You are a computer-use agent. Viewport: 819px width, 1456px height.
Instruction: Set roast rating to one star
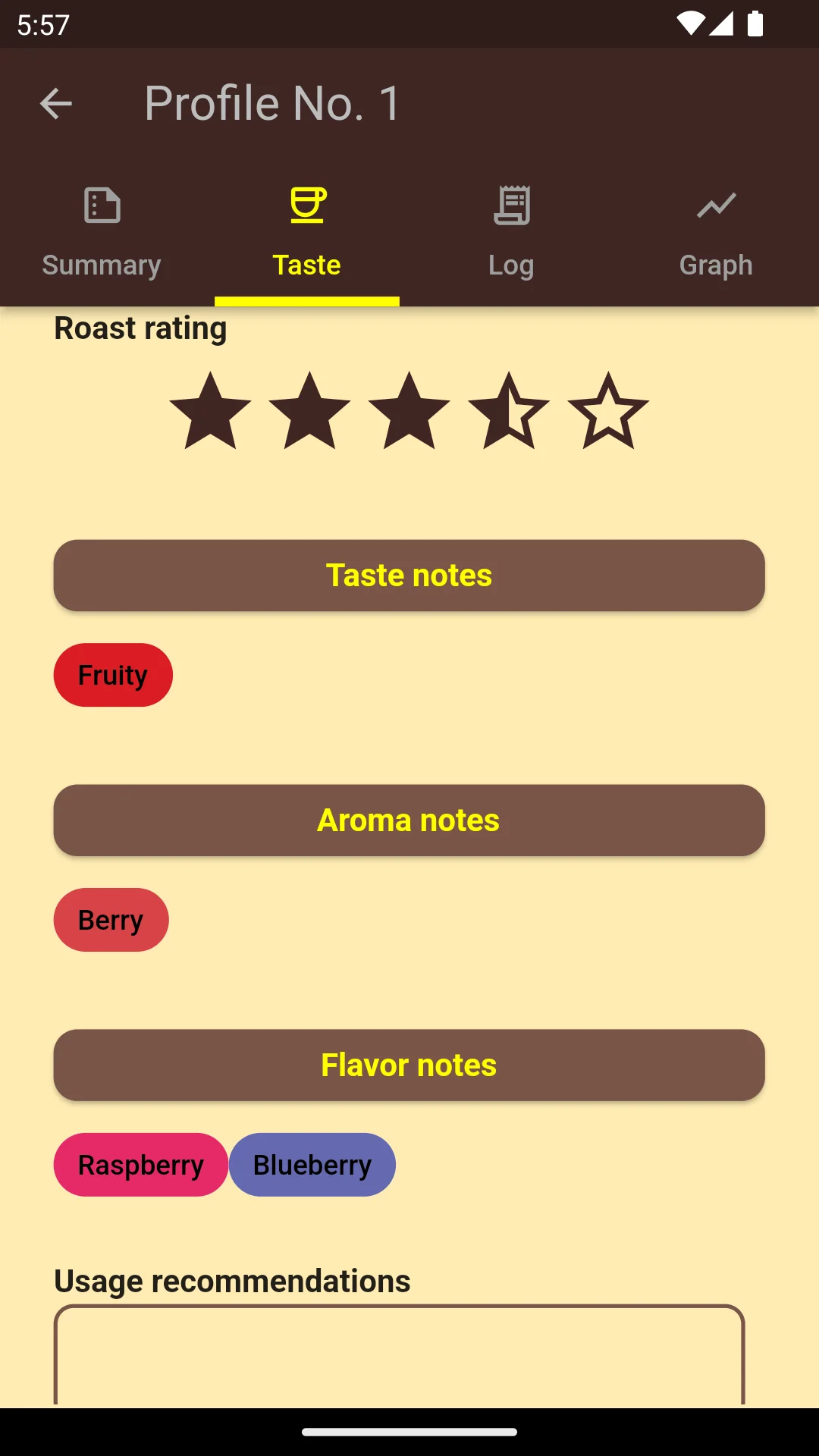[x=210, y=412]
